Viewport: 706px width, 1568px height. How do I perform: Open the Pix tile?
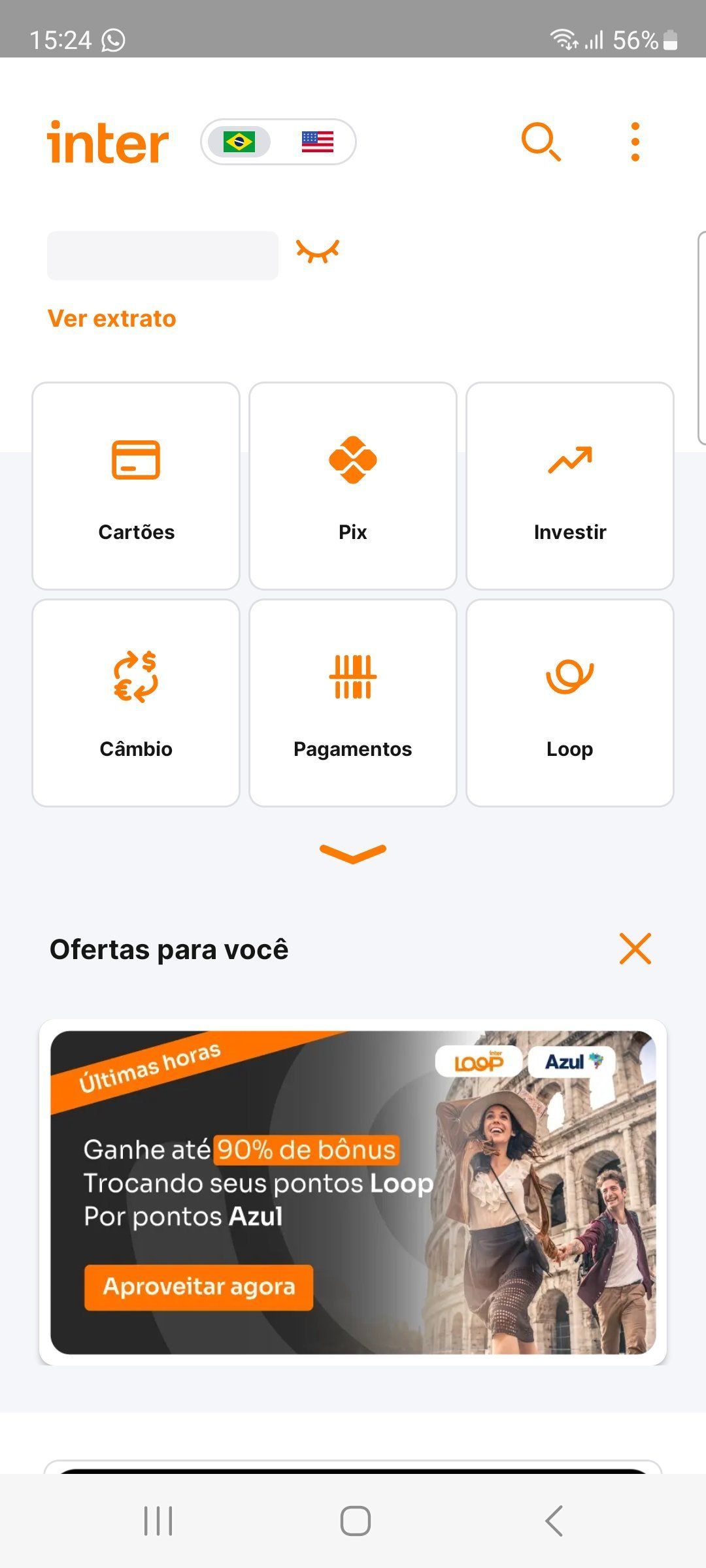[x=353, y=486]
